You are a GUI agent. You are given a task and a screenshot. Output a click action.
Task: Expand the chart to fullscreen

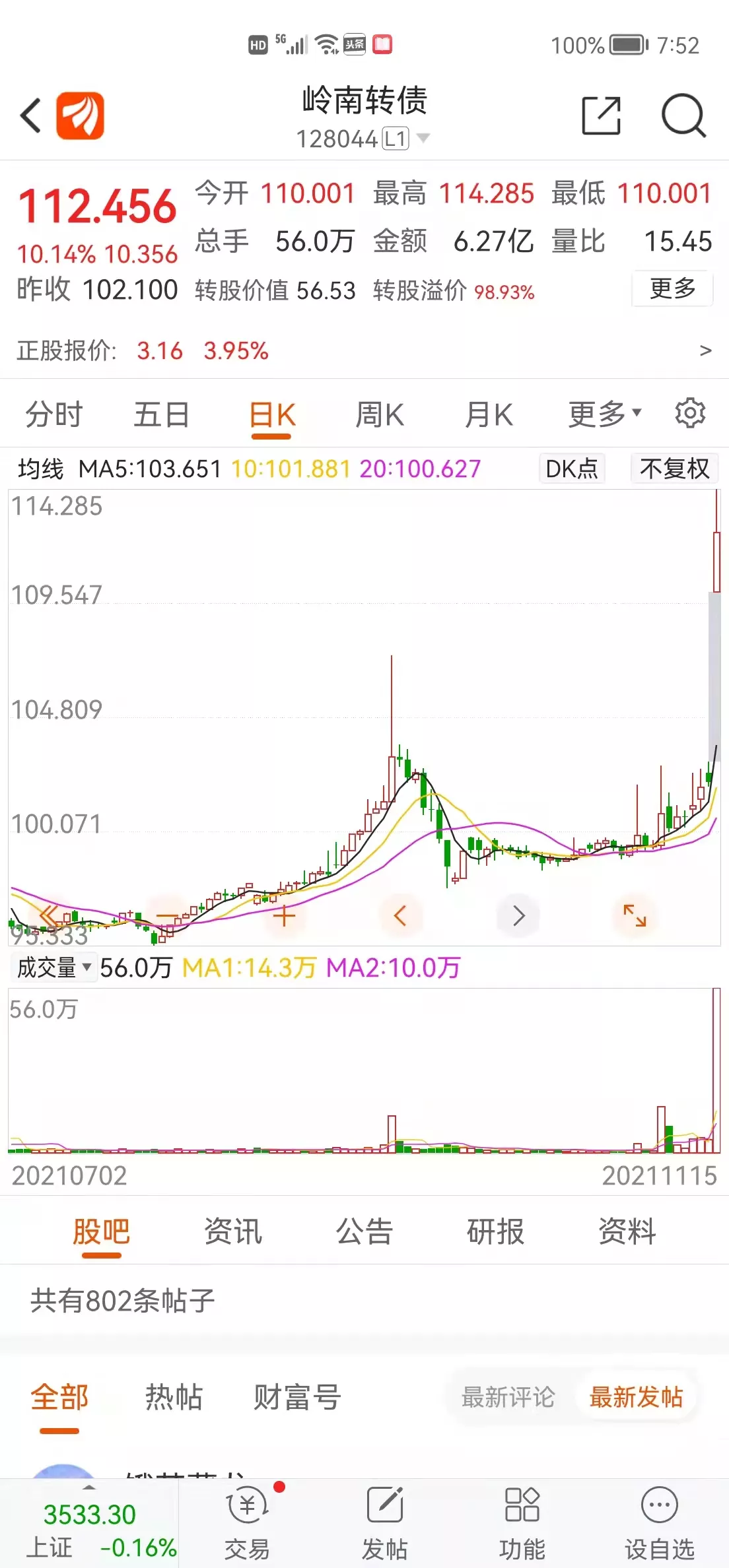[x=635, y=915]
